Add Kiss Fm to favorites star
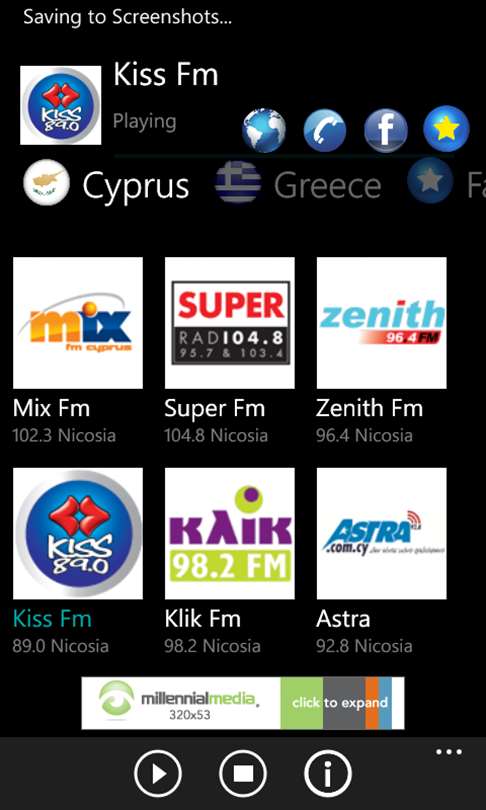486x810 pixels. [x=446, y=129]
